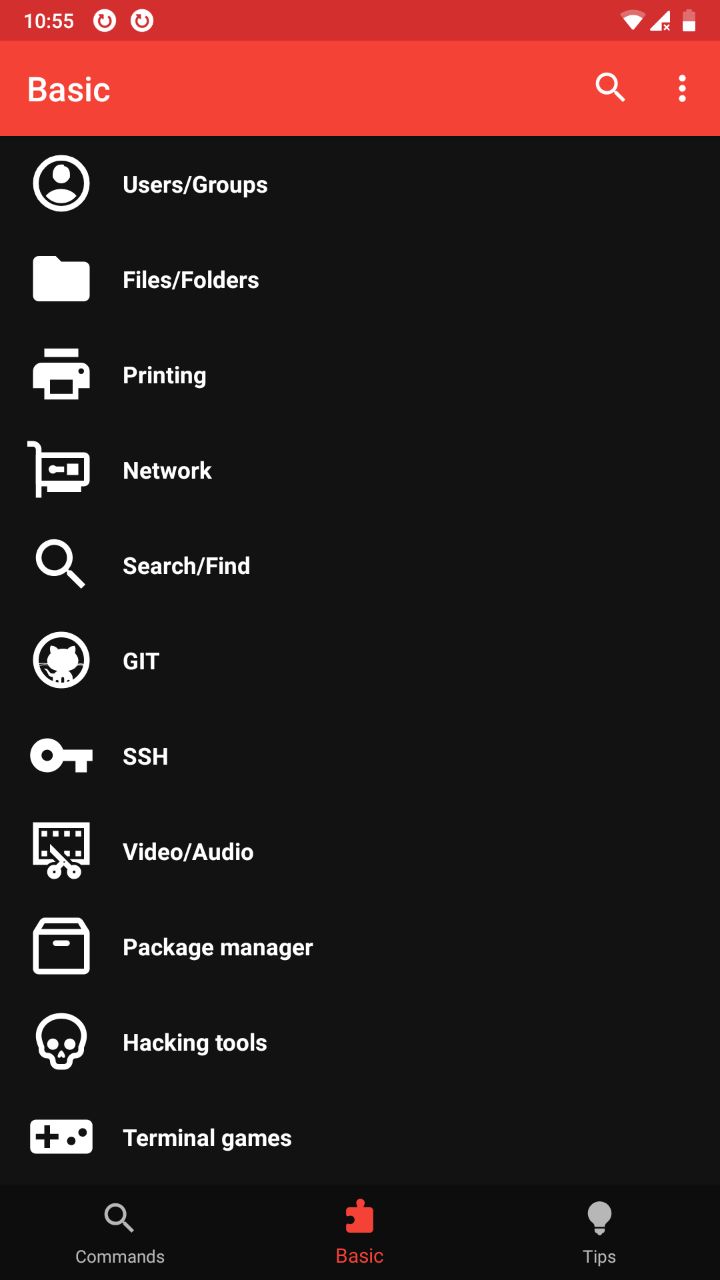
Task: Switch to the Commands tab
Action: tap(120, 1233)
